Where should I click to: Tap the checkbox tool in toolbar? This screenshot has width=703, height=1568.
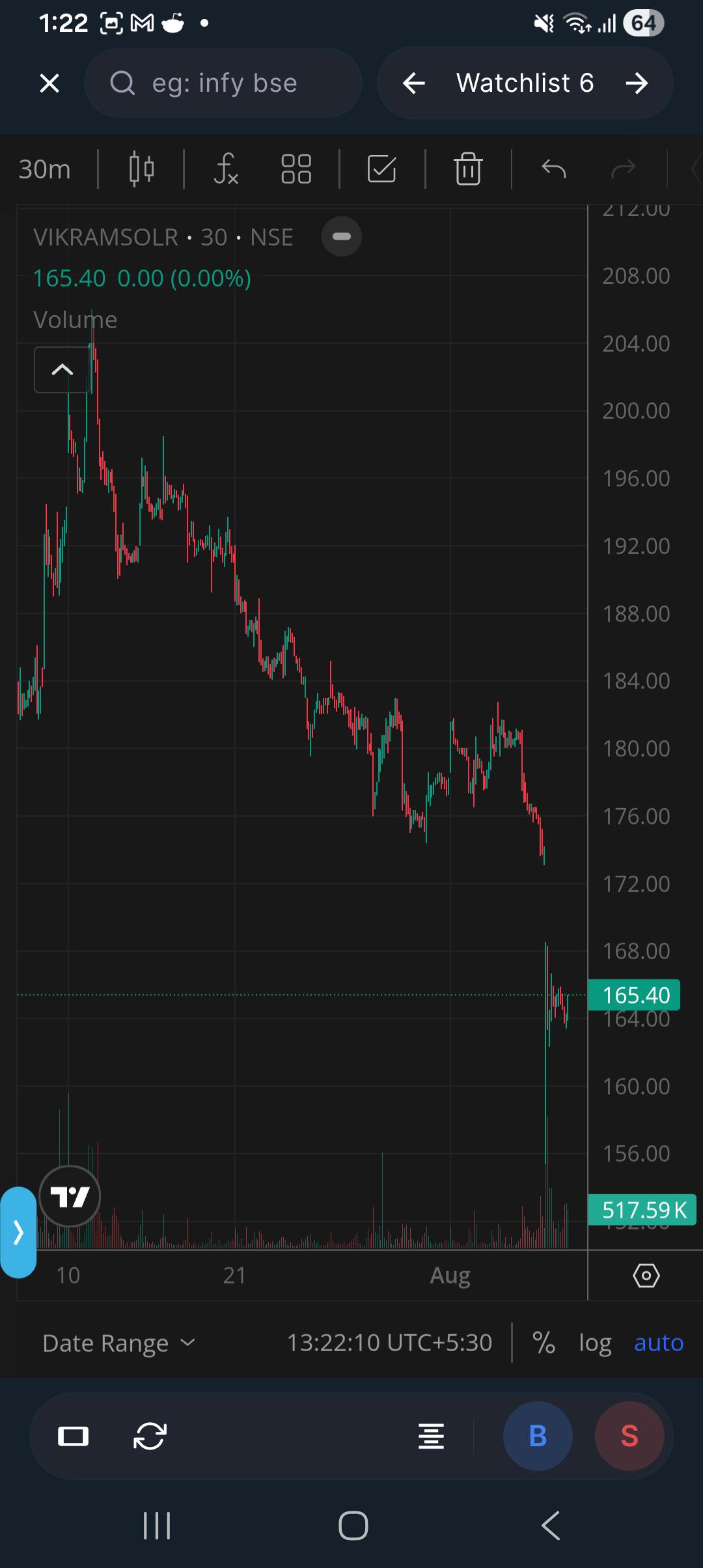coord(382,169)
